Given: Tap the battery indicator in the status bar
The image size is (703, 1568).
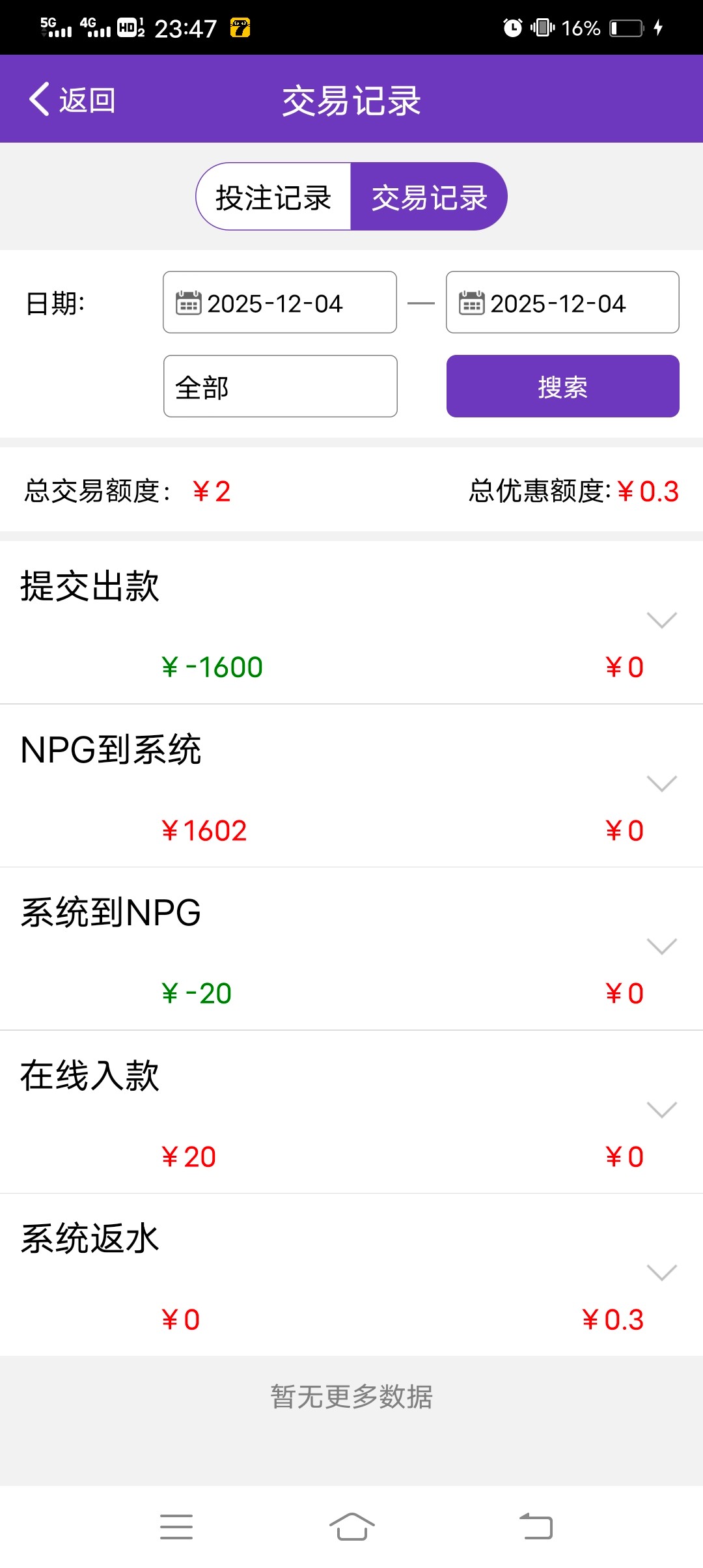Looking at the screenshot, I should click(x=627, y=26).
